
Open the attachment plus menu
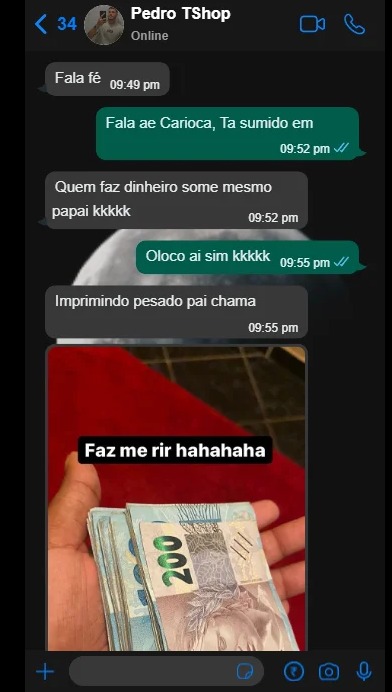pos(45,672)
